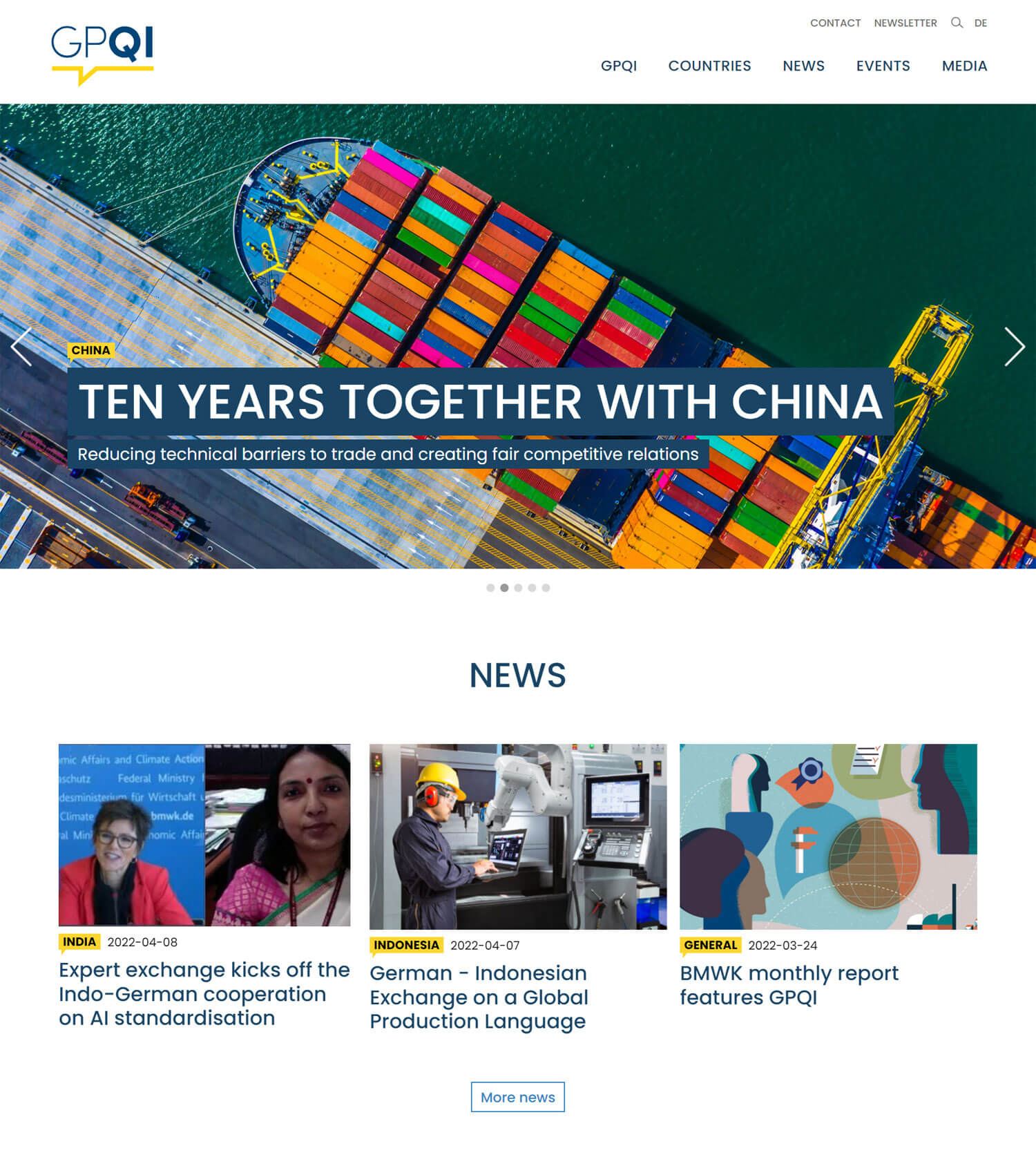Jump to the last carousel dot

[x=546, y=588]
